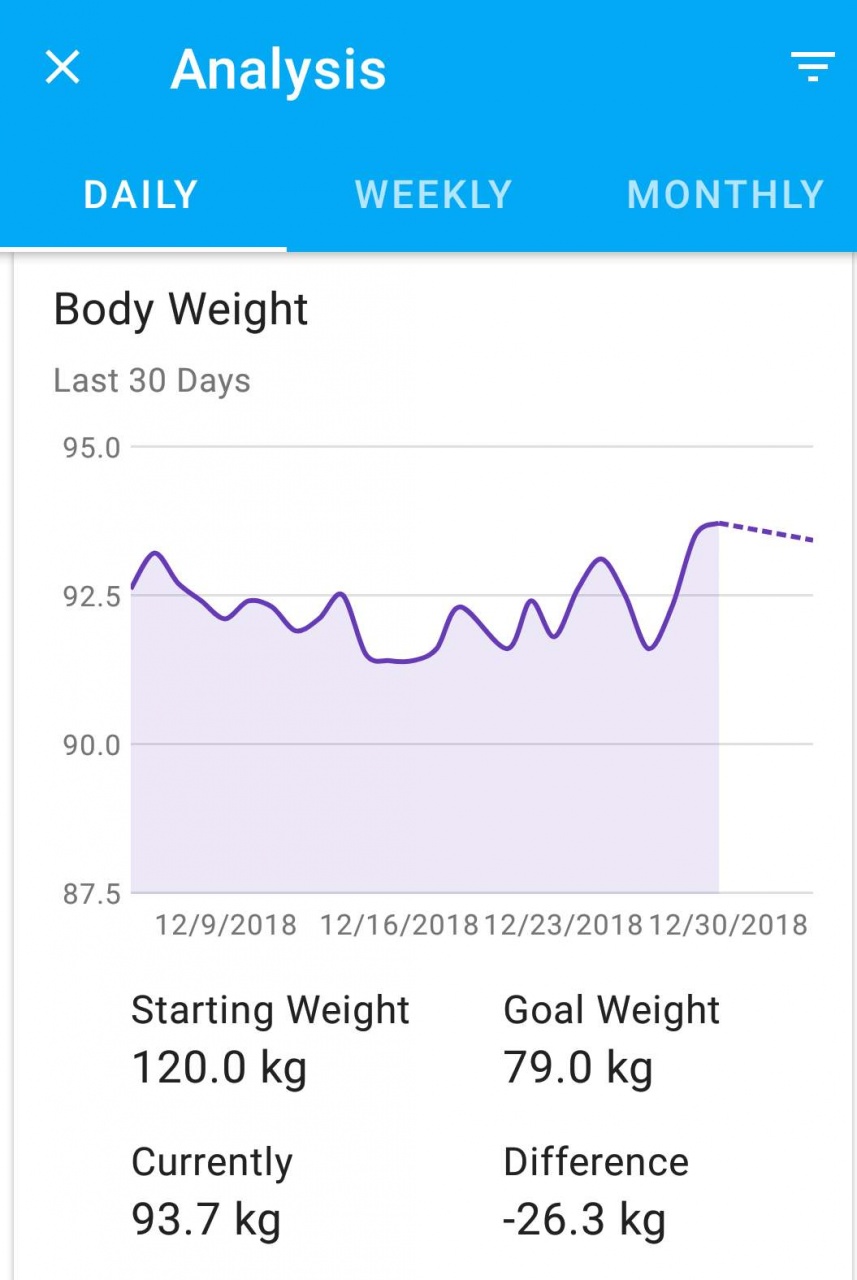The width and height of the screenshot is (857, 1280).
Task: Close the Analysis screen
Action: [x=63, y=68]
